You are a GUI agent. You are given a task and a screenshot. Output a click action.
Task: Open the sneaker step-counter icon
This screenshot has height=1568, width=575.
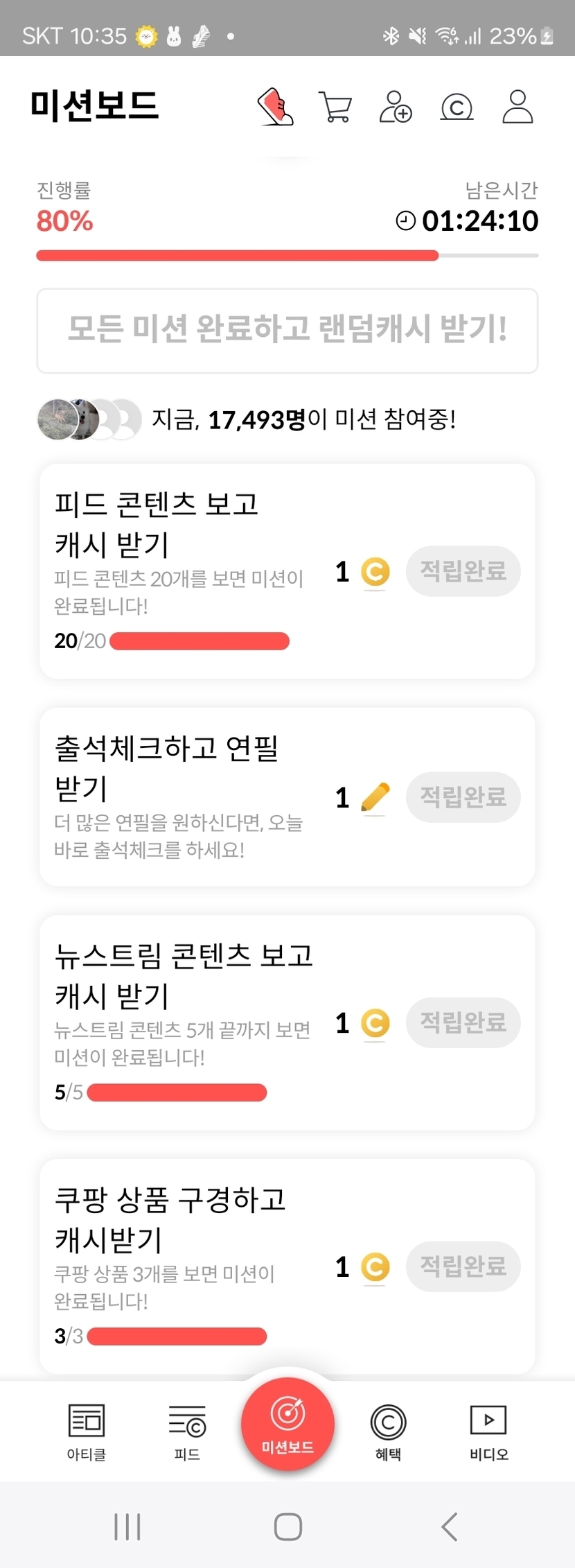276,107
